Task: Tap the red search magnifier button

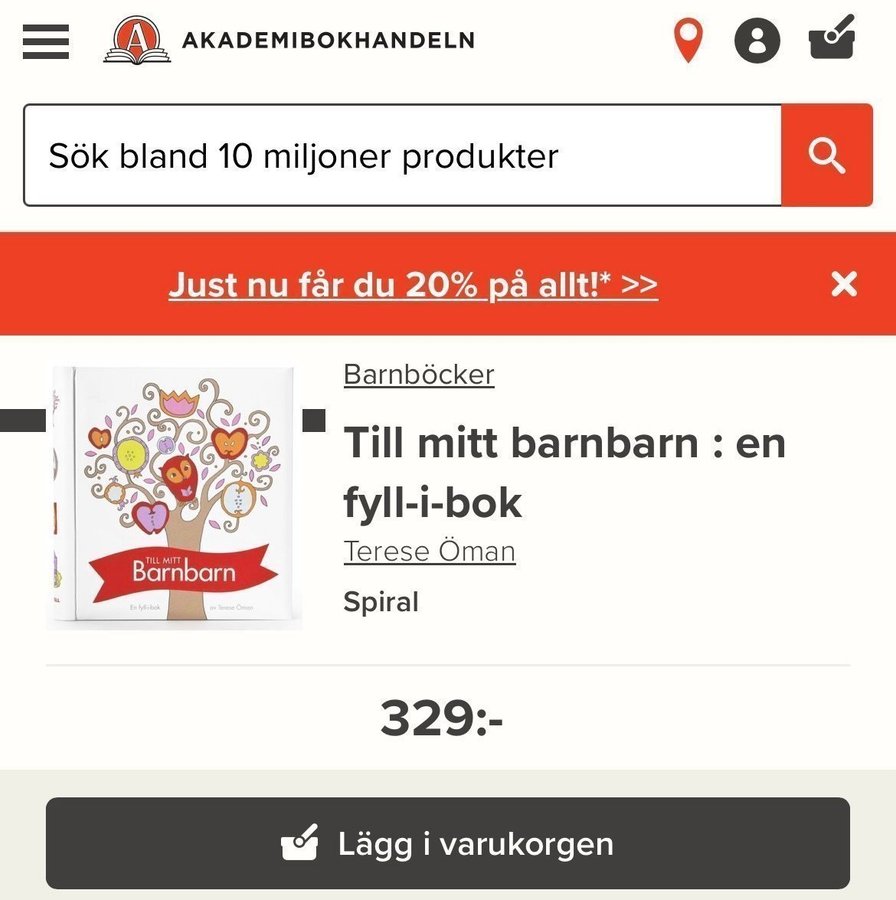Action: point(826,156)
